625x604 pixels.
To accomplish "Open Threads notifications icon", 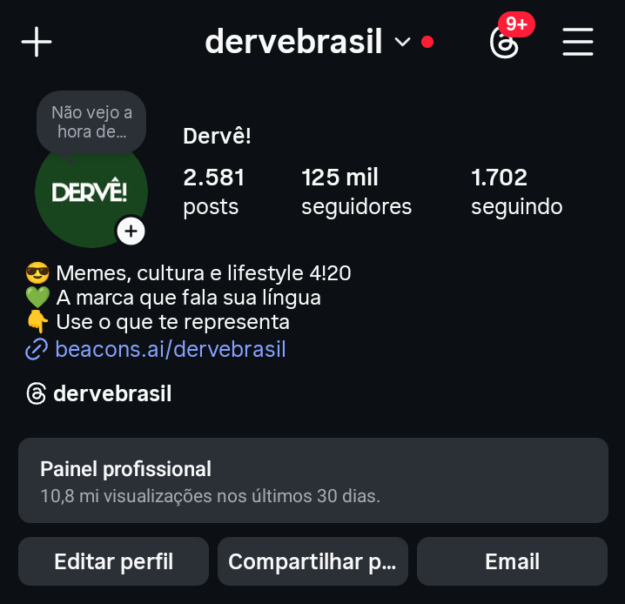I will pos(505,42).
